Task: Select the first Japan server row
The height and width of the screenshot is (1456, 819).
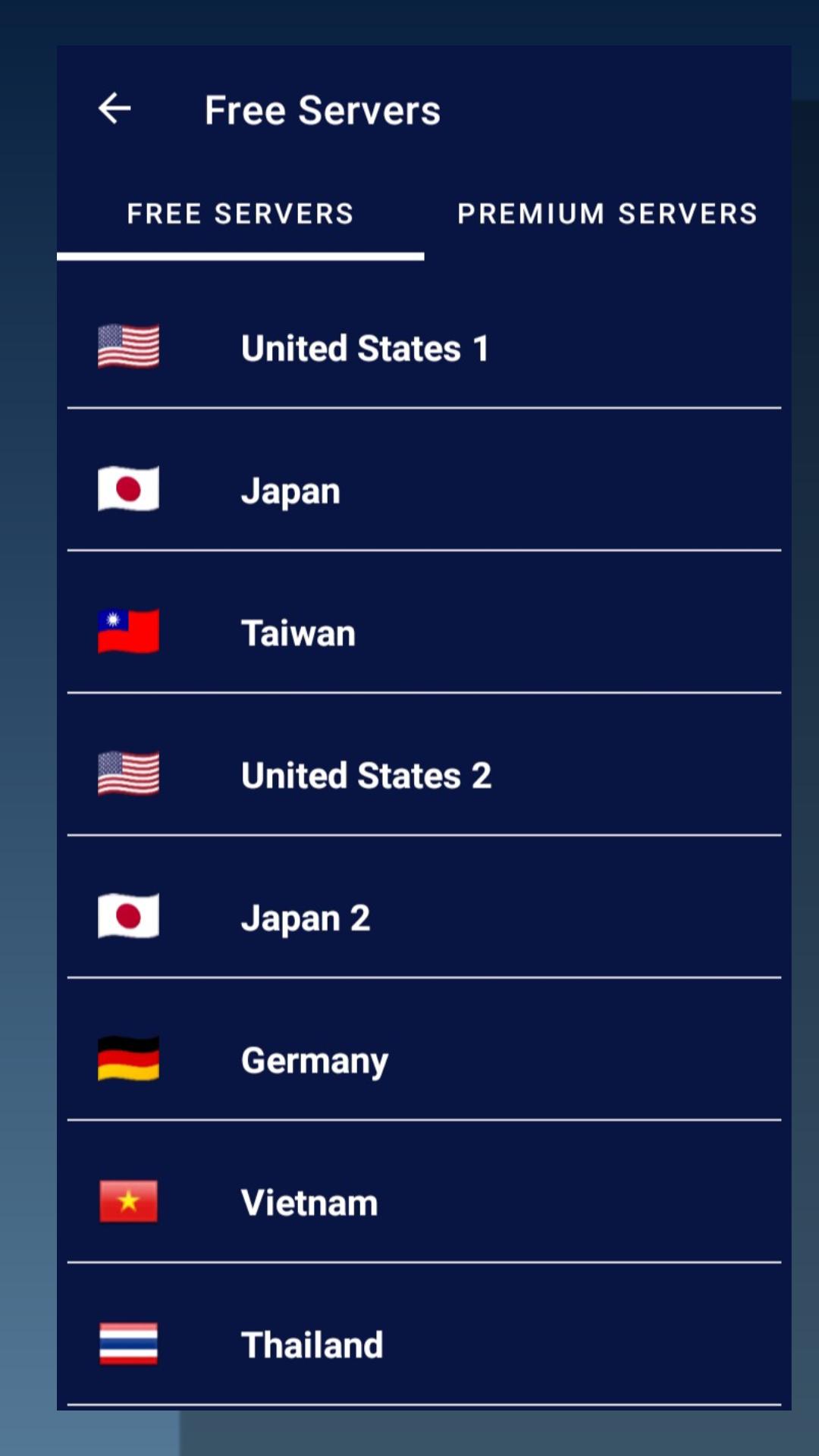Action: pos(424,490)
